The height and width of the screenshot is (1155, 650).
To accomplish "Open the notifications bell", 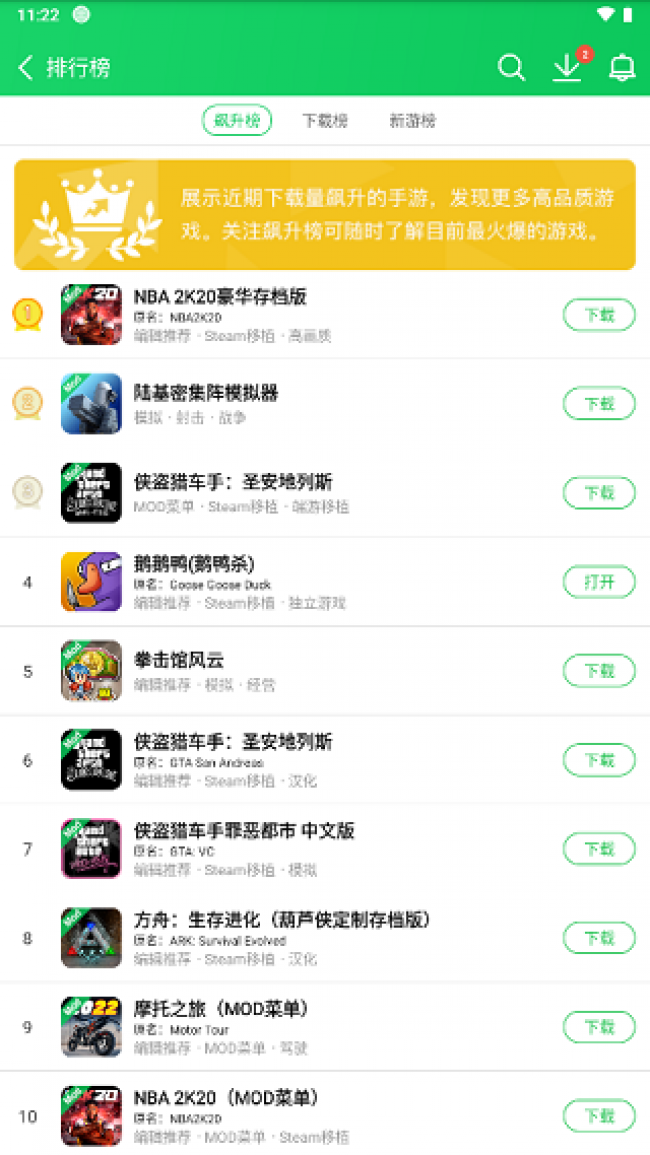I will pyautogui.click(x=622, y=68).
